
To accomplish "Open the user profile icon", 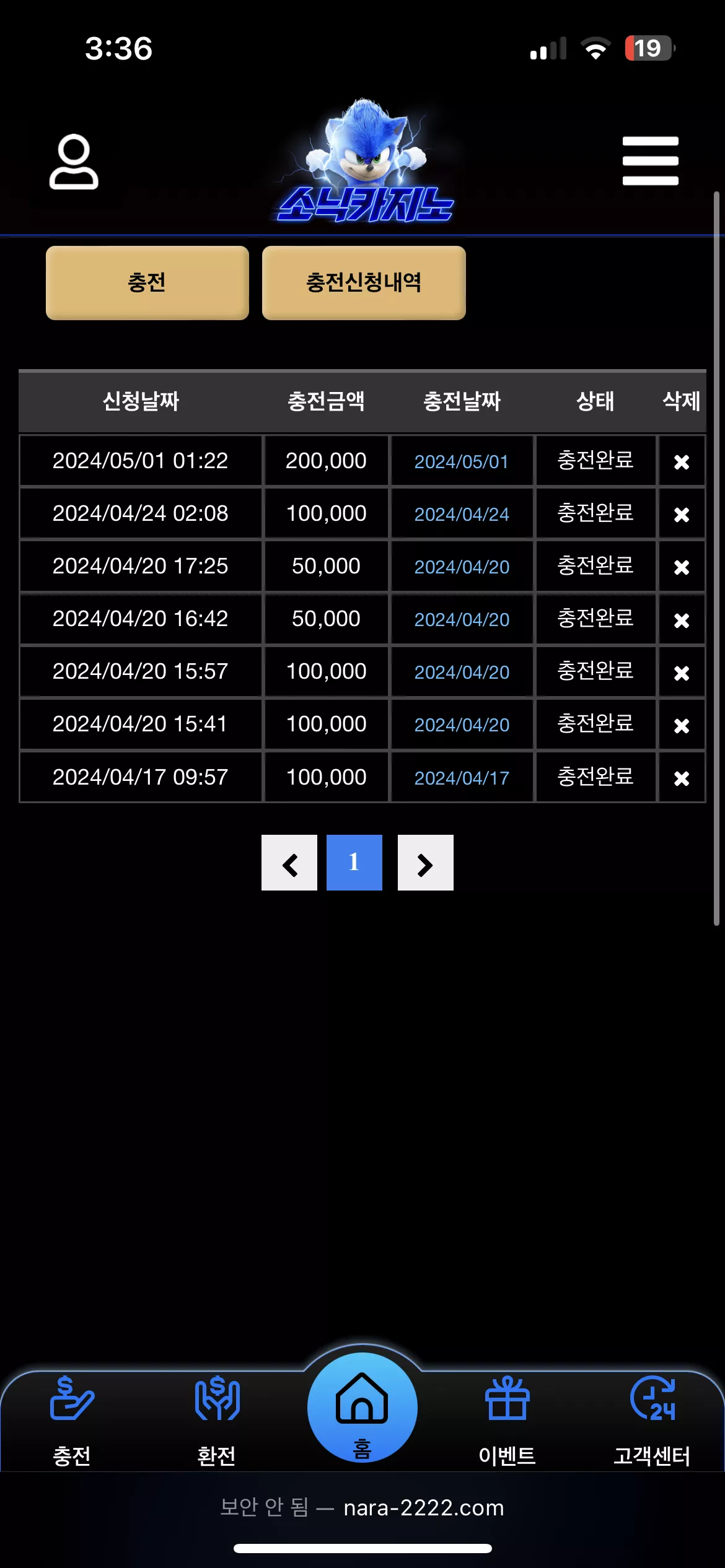I will point(74,161).
